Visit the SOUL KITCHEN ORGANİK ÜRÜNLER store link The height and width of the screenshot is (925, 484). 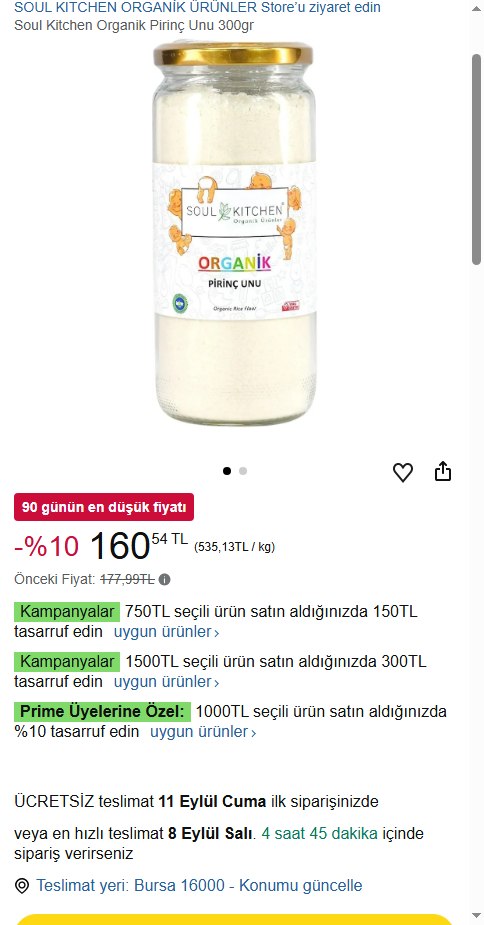coord(197,8)
